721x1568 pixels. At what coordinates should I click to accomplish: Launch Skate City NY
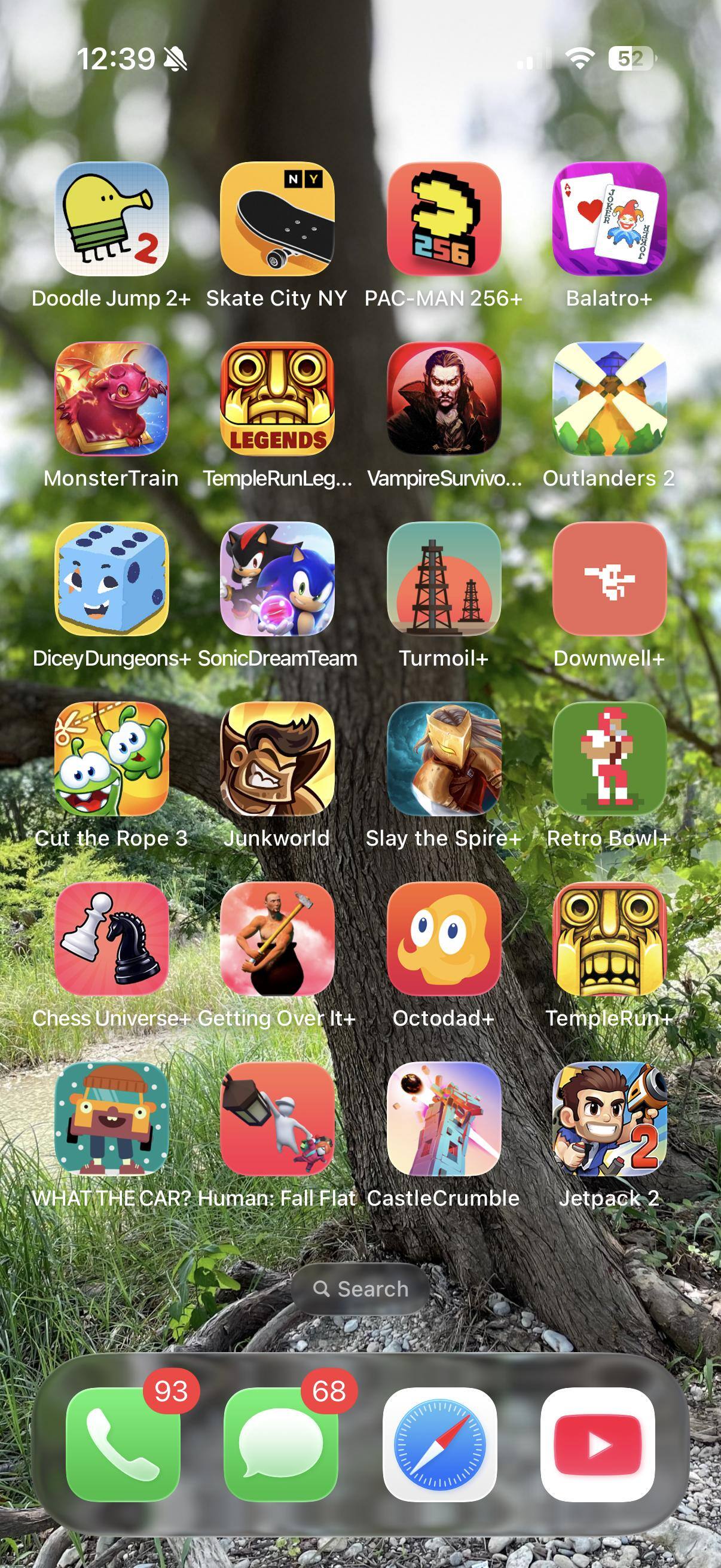(x=277, y=218)
